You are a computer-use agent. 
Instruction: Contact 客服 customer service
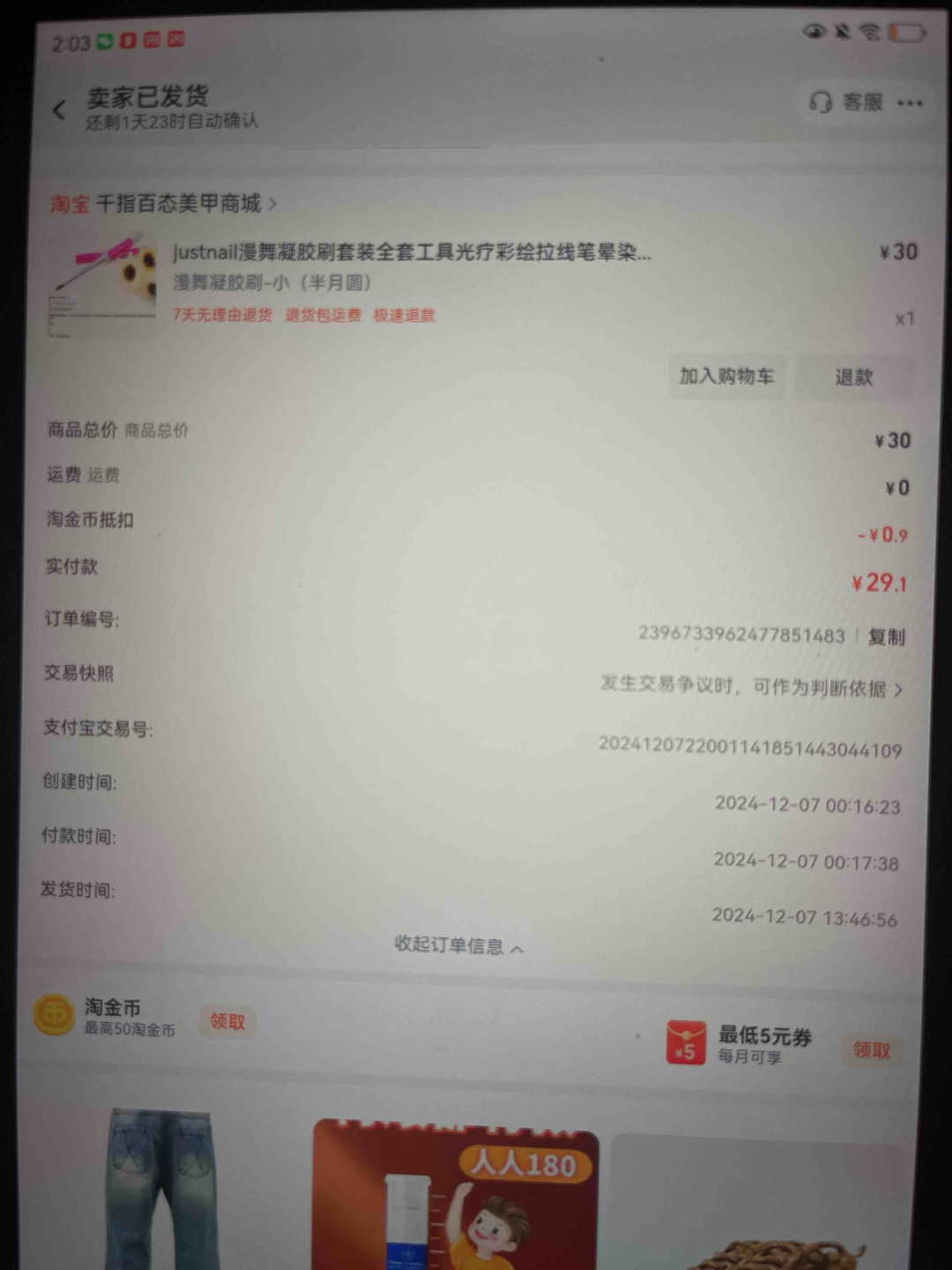pyautogui.click(x=846, y=103)
